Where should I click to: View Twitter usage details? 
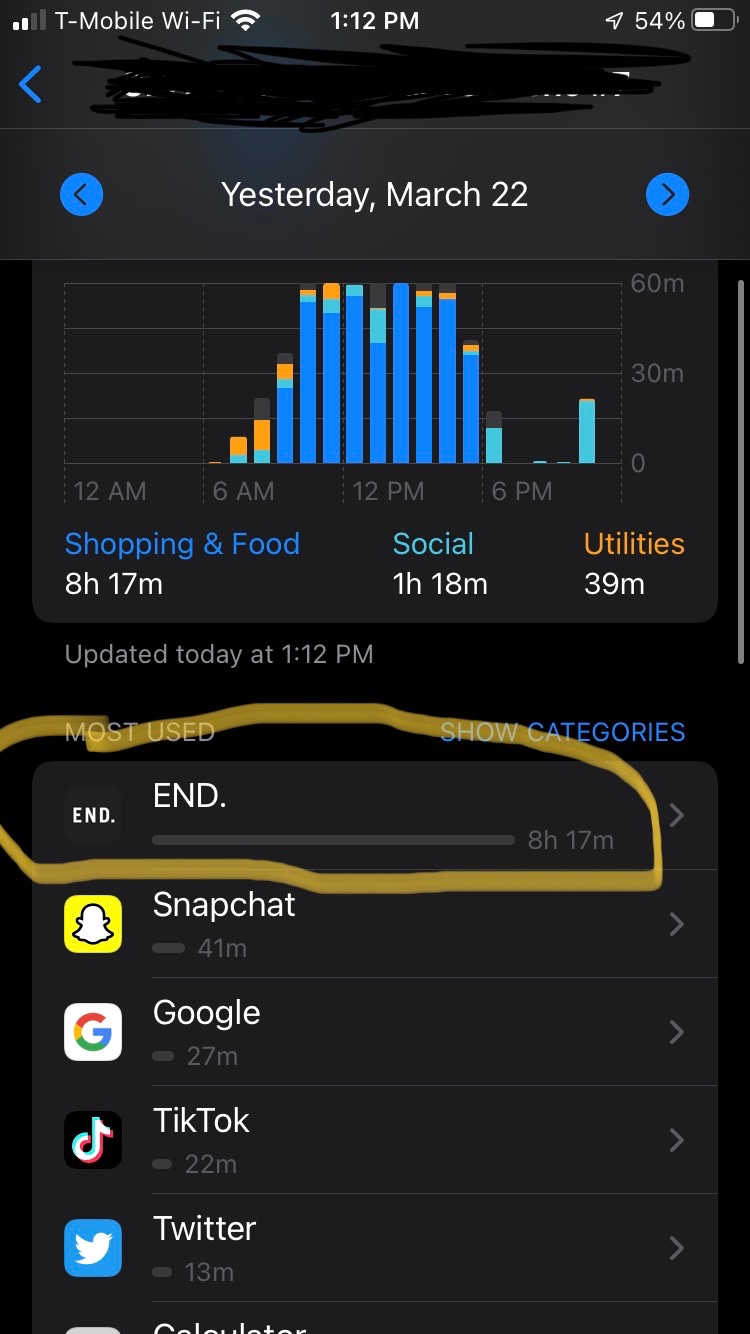(x=375, y=1248)
